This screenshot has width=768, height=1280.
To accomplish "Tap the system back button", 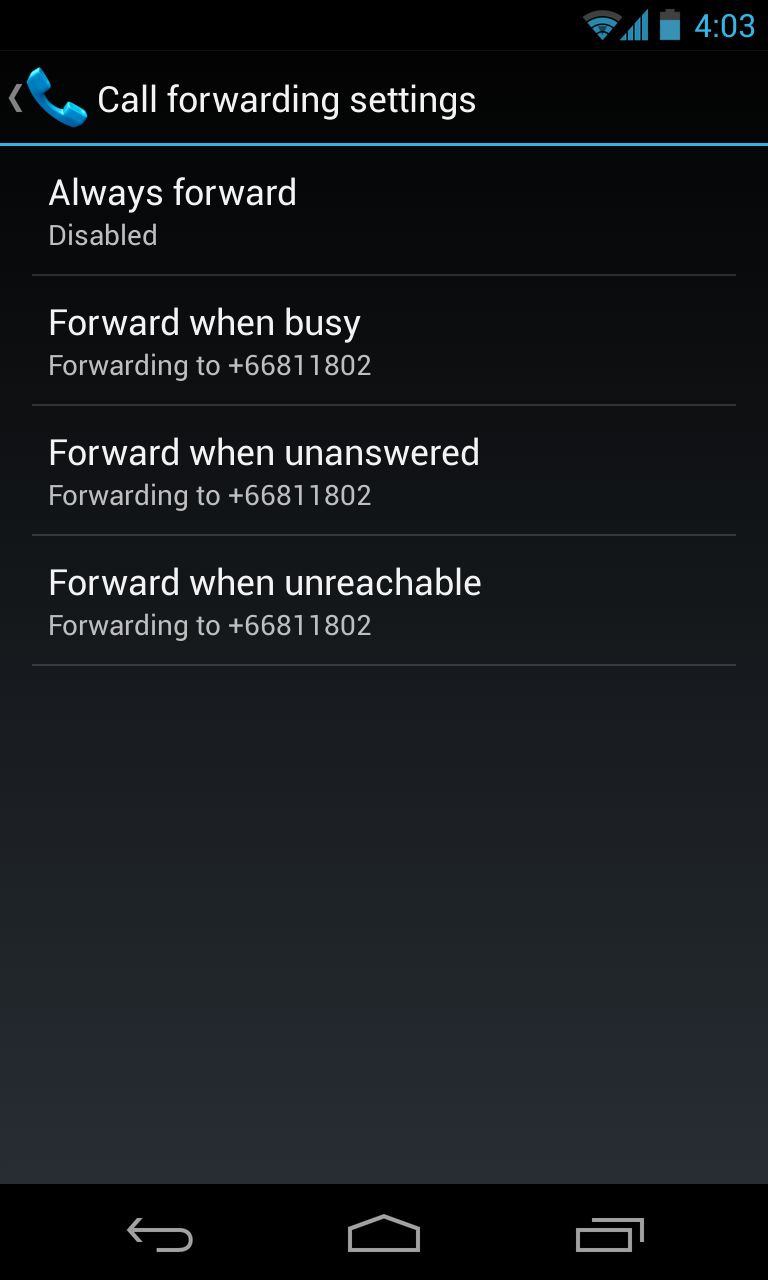I will 160,1234.
